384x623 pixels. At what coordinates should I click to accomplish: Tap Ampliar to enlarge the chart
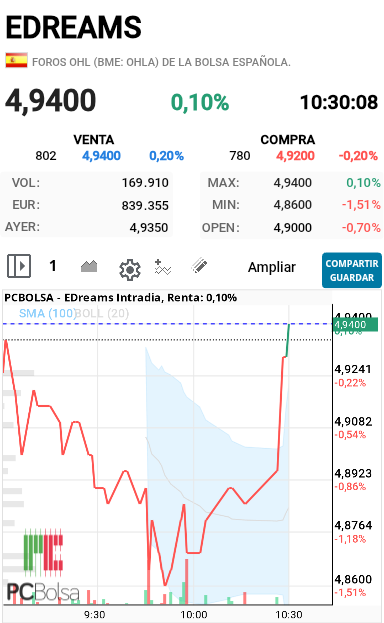(x=272, y=267)
